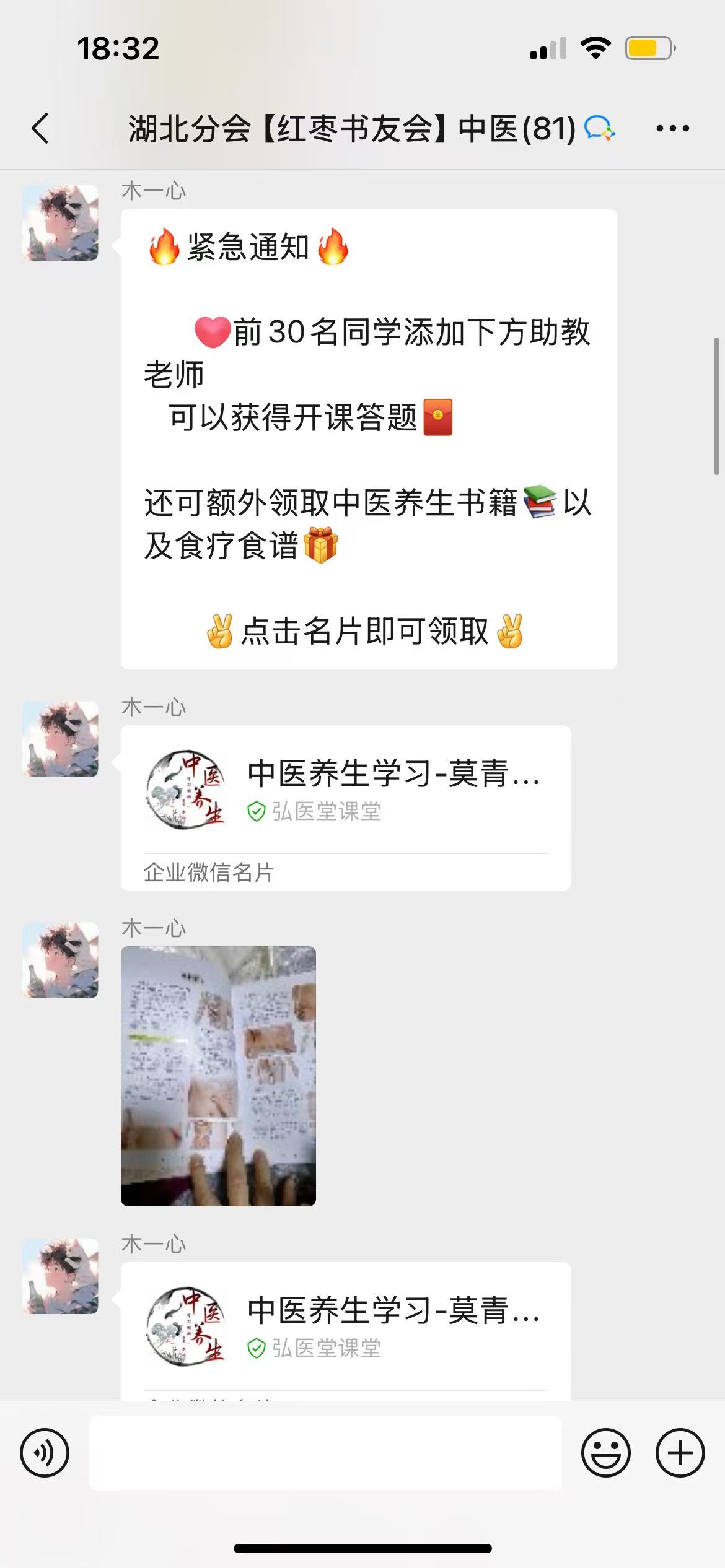View the shared book page photo

(x=218, y=1076)
